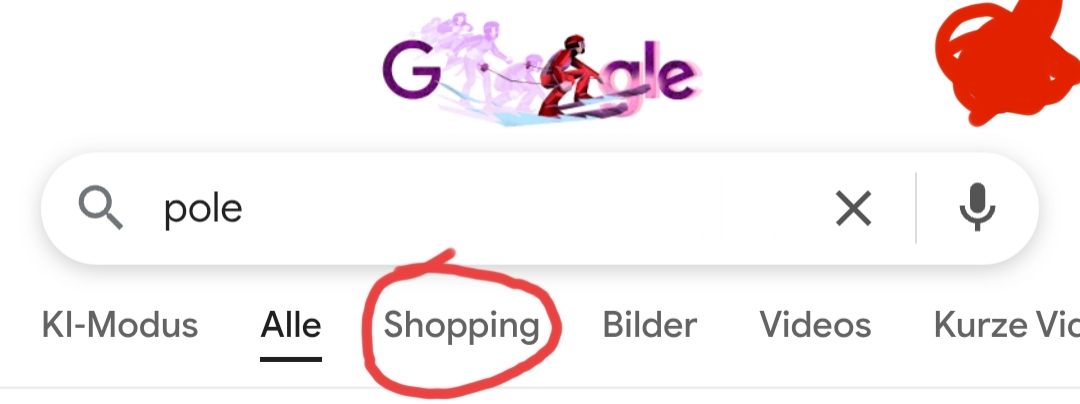Tap the magnifying glass search icon
This screenshot has height=404, width=1080.
[x=100, y=209]
